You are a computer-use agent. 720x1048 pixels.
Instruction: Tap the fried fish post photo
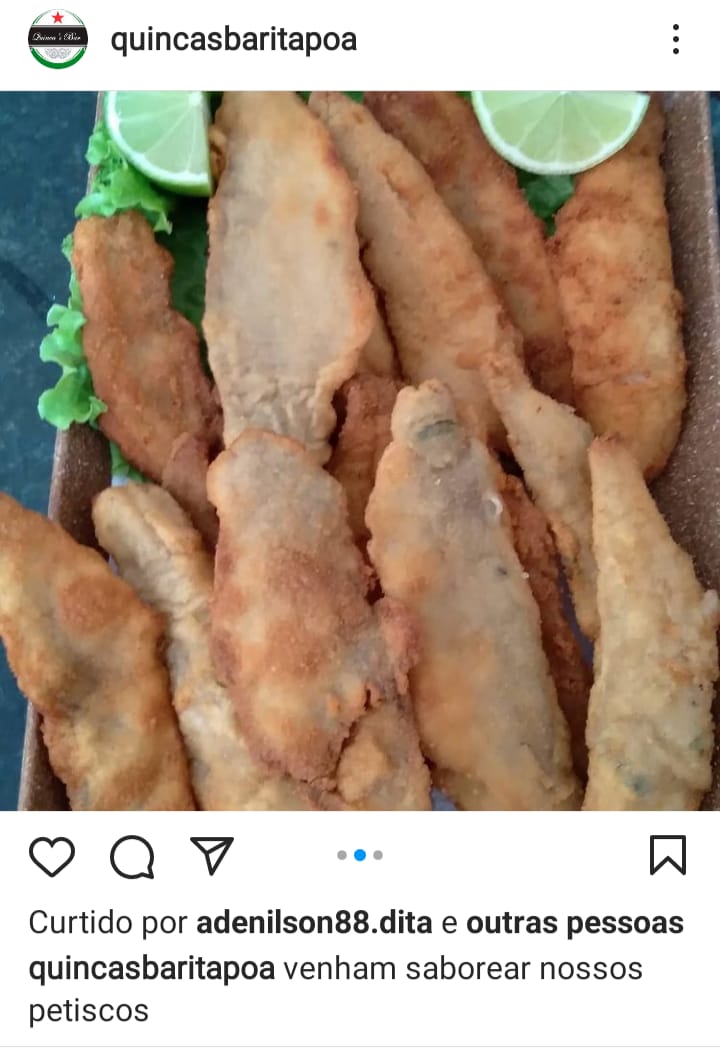[x=360, y=450]
